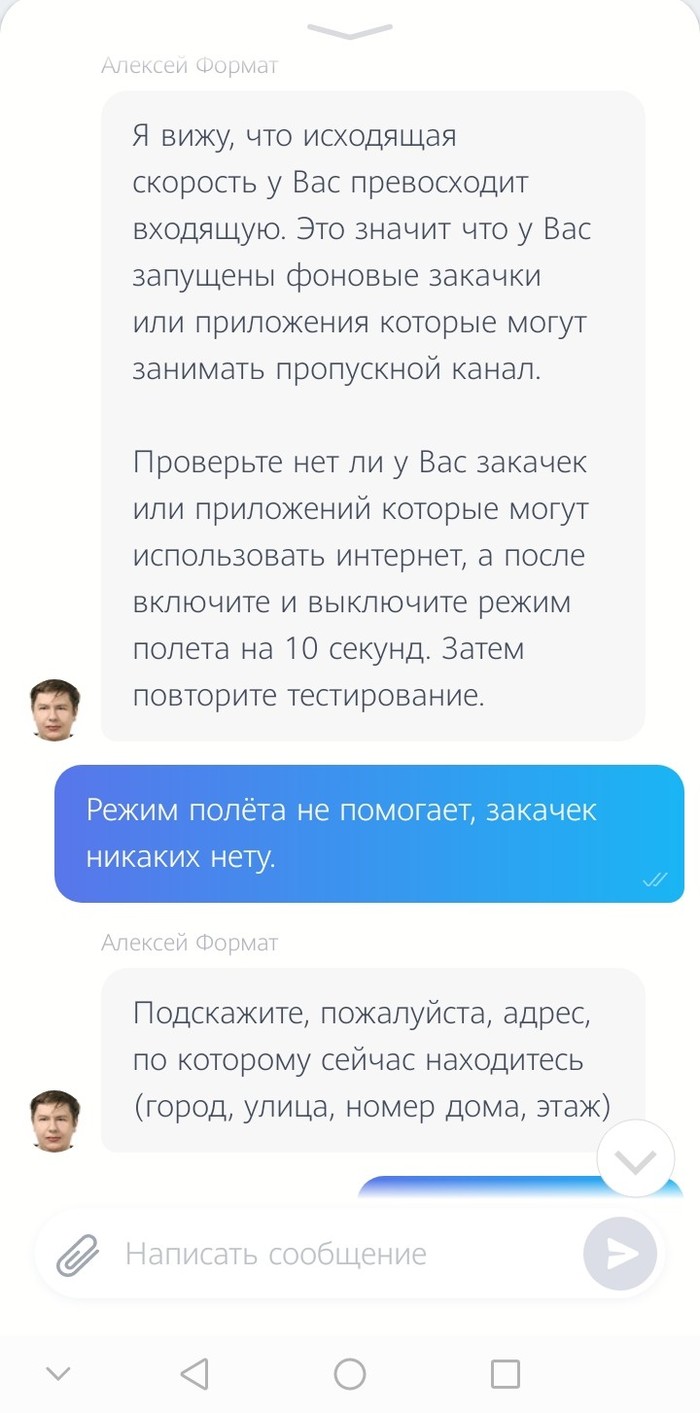
Task: Collapse the chat using the top handle
Action: tap(350, 31)
